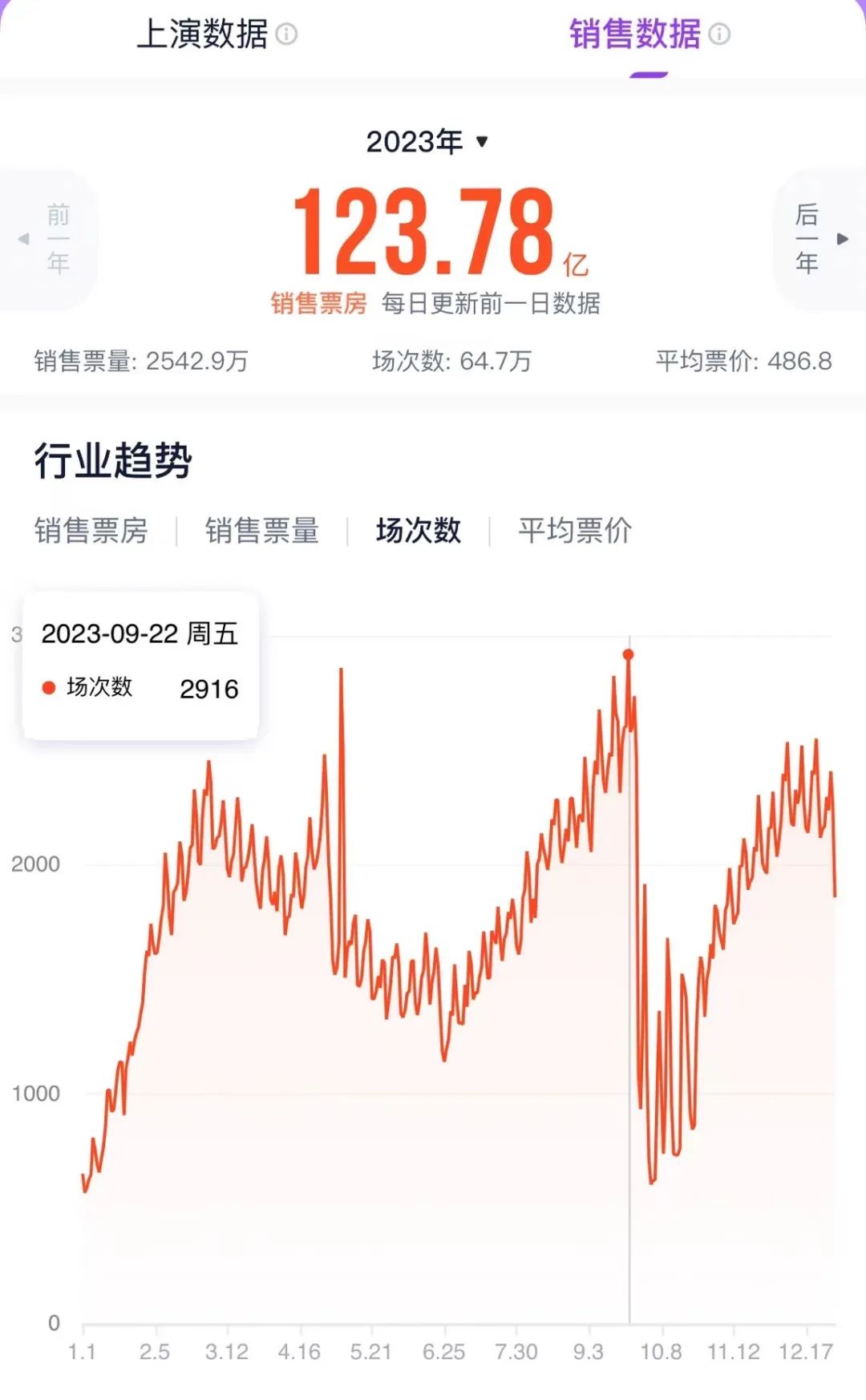
Task: Select the 销售数据 tab
Action: click(635, 34)
